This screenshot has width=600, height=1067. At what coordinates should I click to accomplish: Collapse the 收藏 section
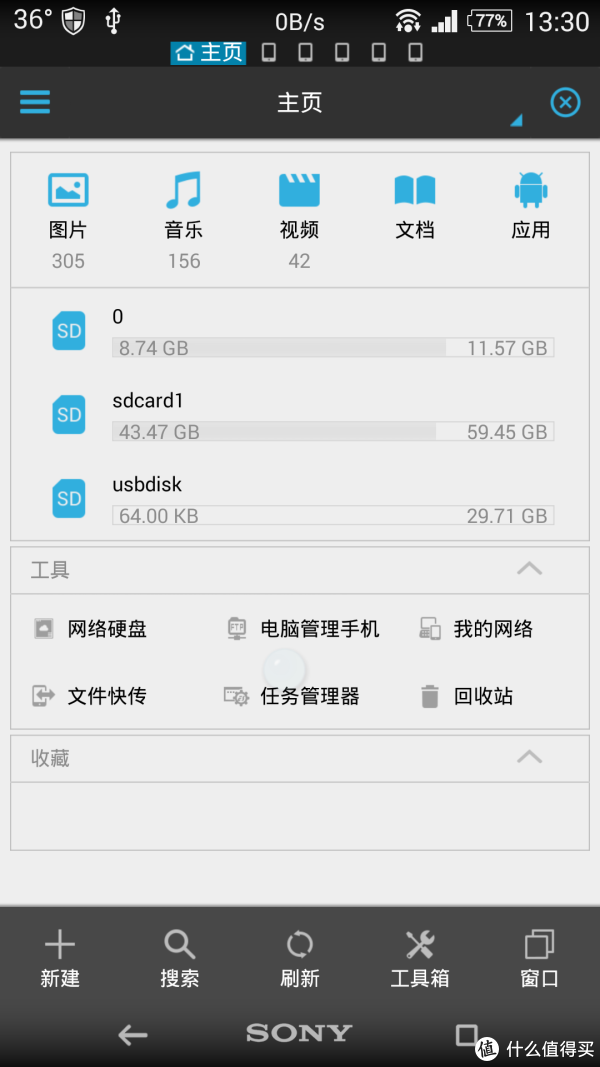click(x=529, y=757)
